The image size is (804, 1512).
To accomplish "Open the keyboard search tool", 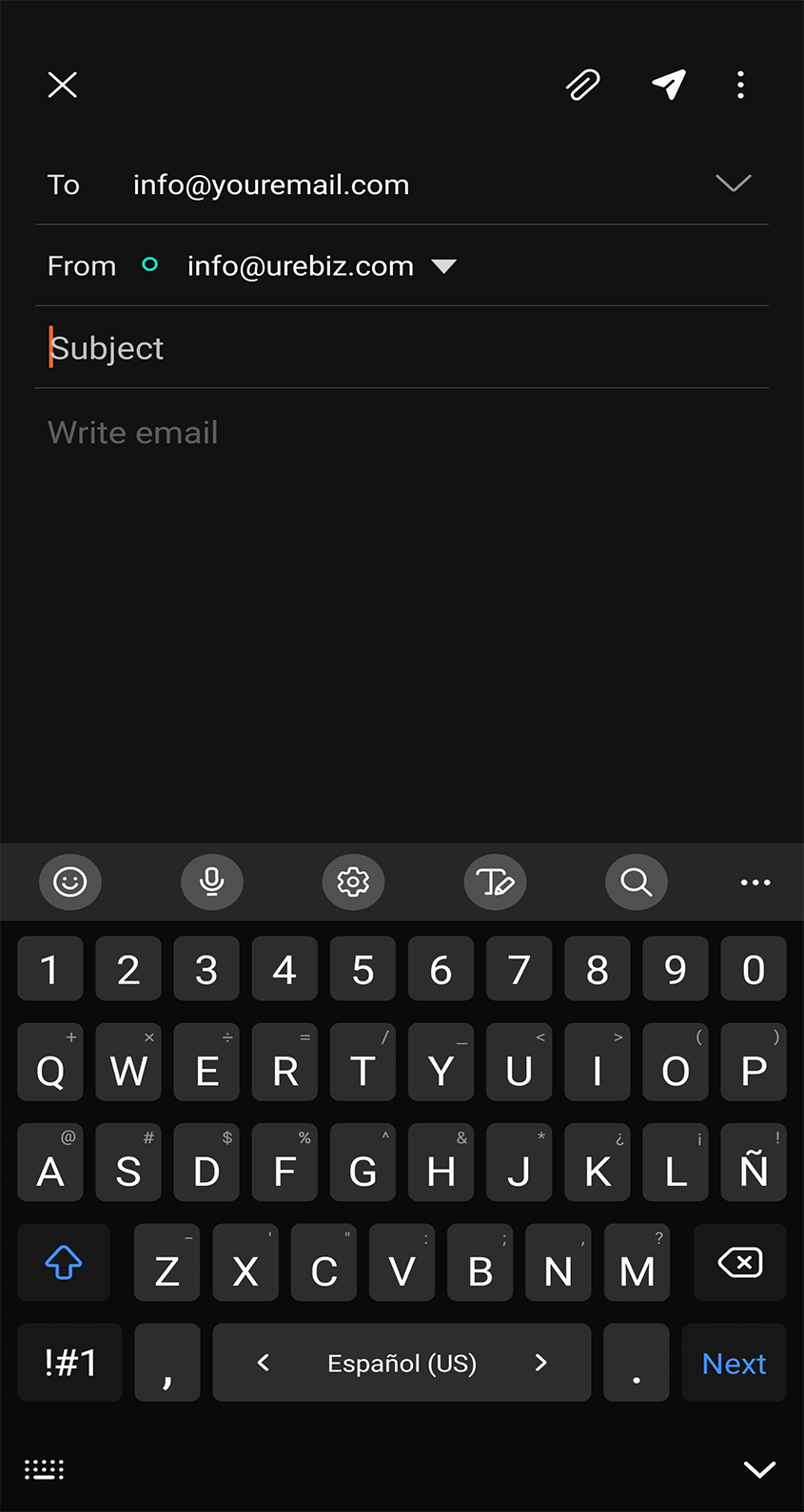I will click(636, 882).
